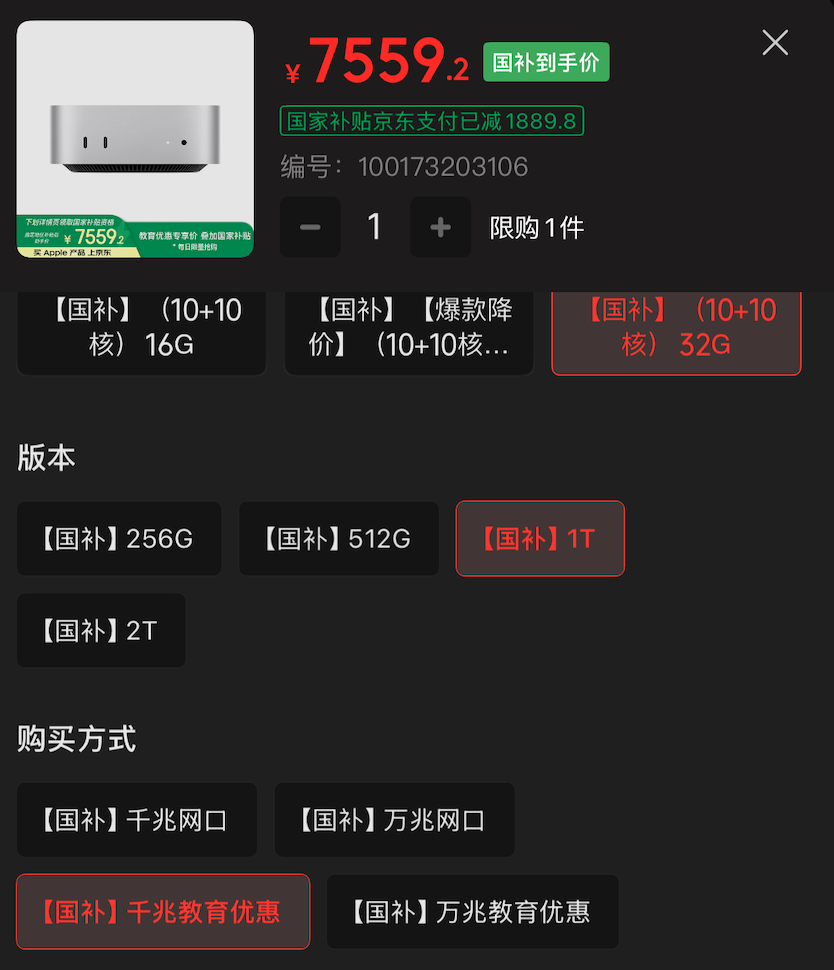Image resolution: width=834 pixels, height=970 pixels.
Task: Select the (10+10核) 32G option
Action: click(676, 330)
